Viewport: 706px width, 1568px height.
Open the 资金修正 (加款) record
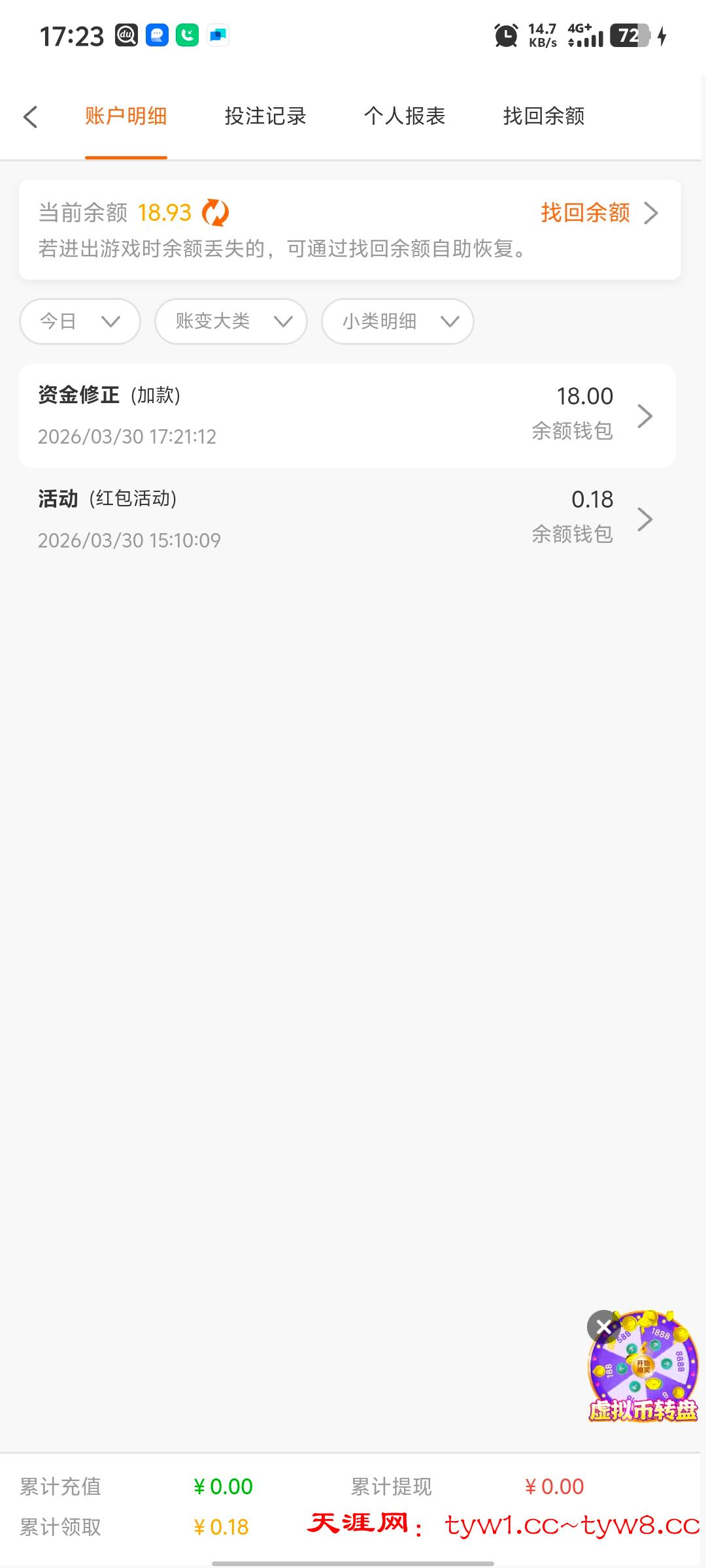(x=346, y=416)
